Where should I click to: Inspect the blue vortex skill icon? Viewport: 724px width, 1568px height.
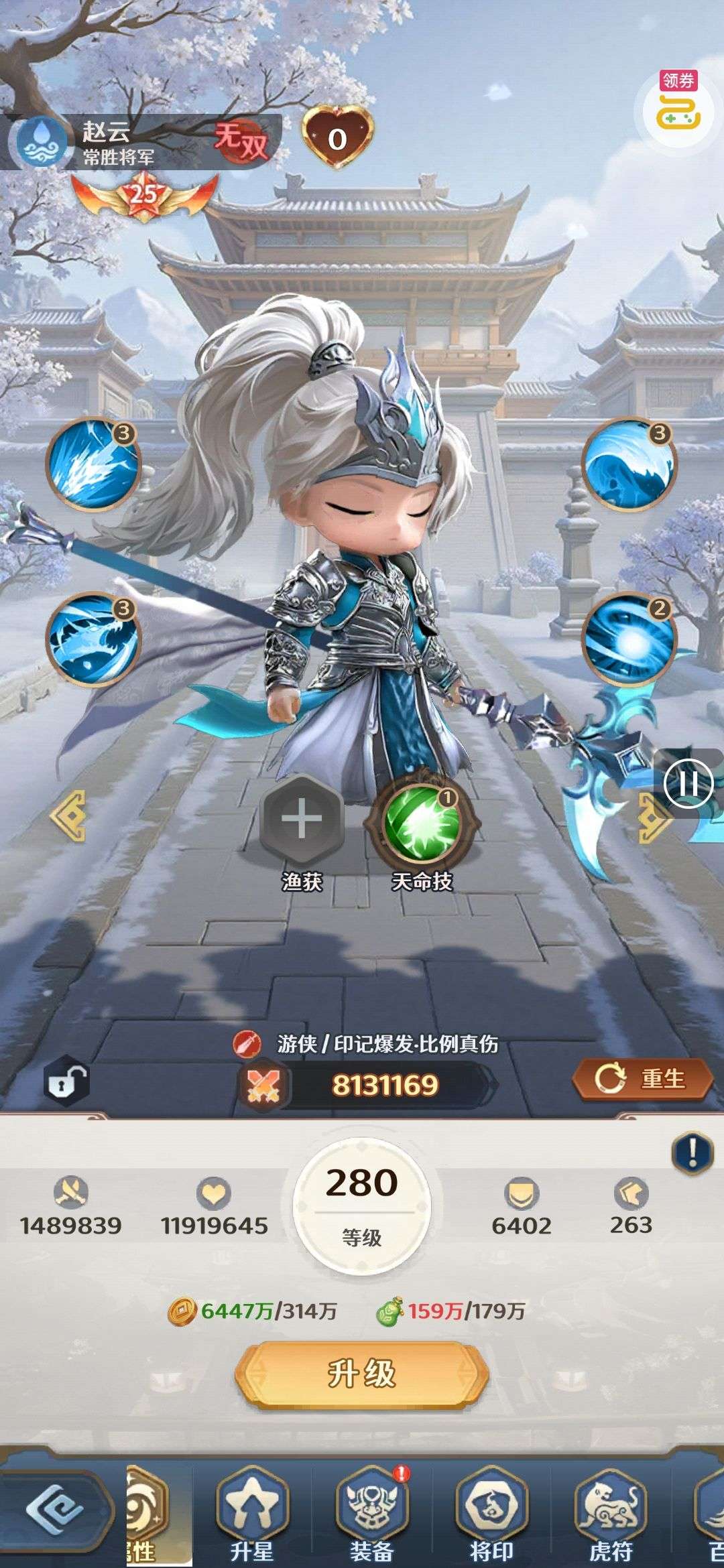pyautogui.click(x=628, y=639)
